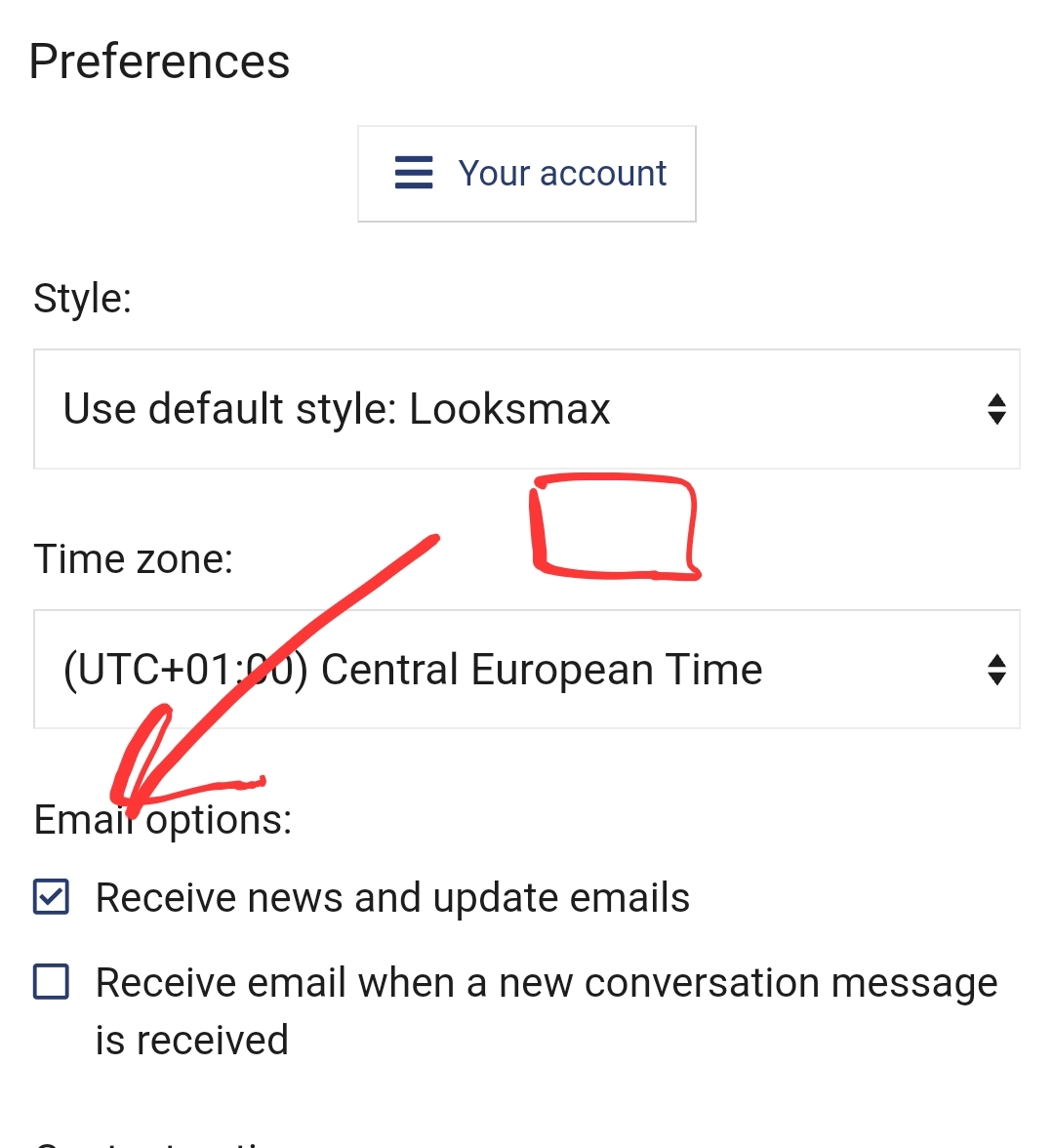Open the Style dropdown showing 'Use default style: Looksmax'
The image size is (1054, 1148).
pos(527,409)
